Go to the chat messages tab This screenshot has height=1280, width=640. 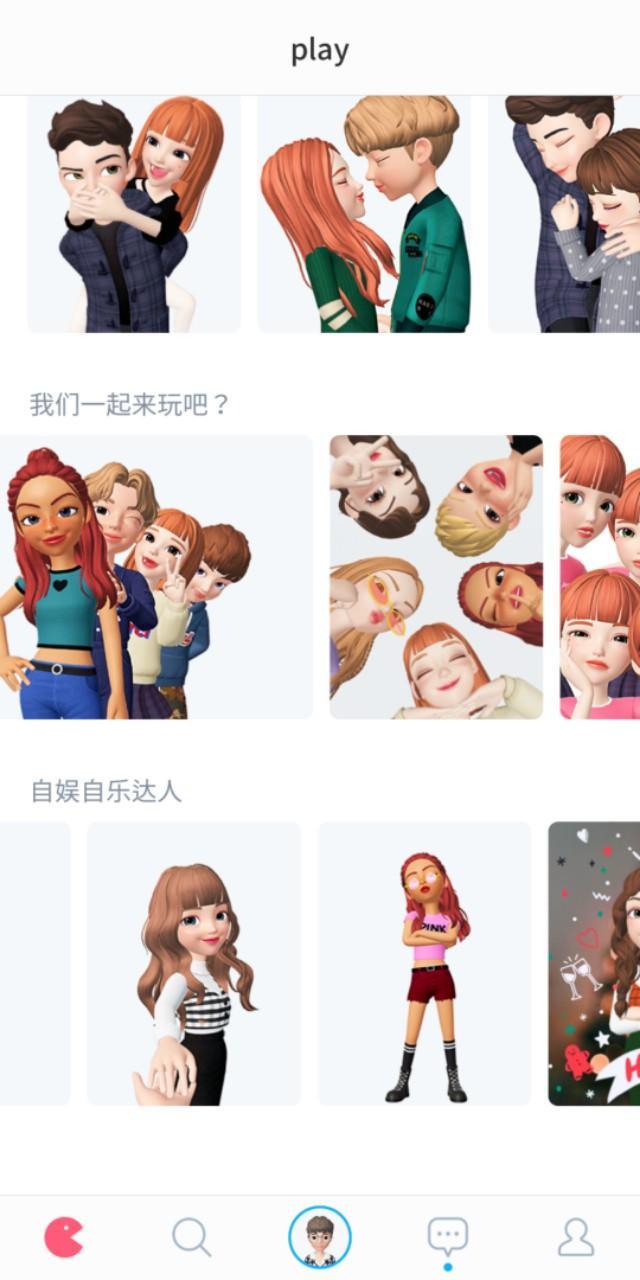[x=447, y=1238]
